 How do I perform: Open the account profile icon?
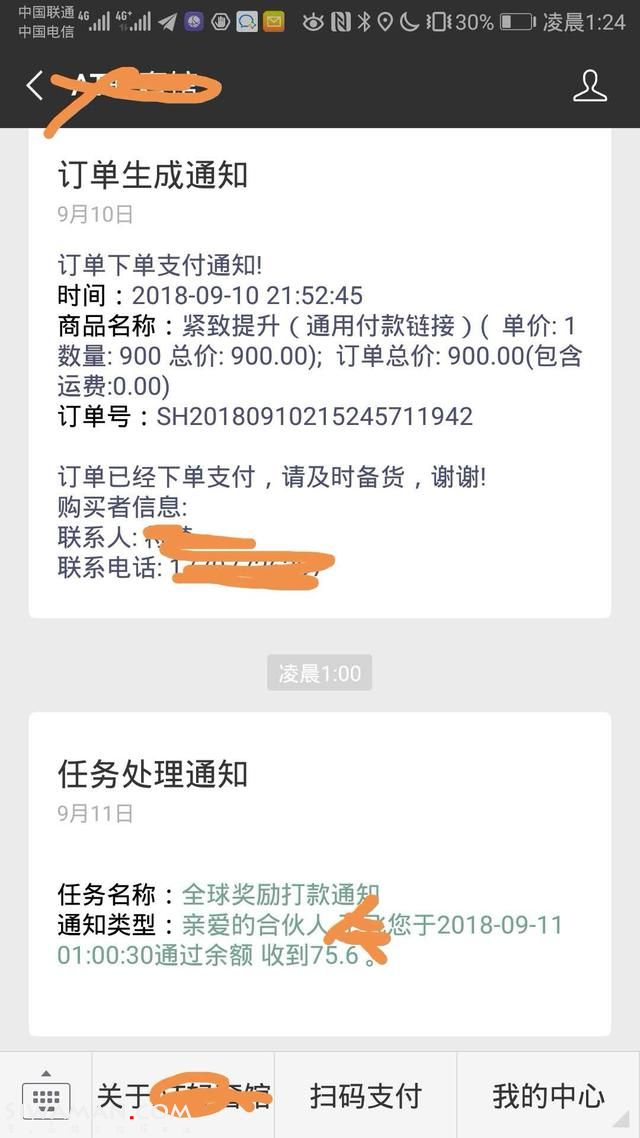click(589, 86)
